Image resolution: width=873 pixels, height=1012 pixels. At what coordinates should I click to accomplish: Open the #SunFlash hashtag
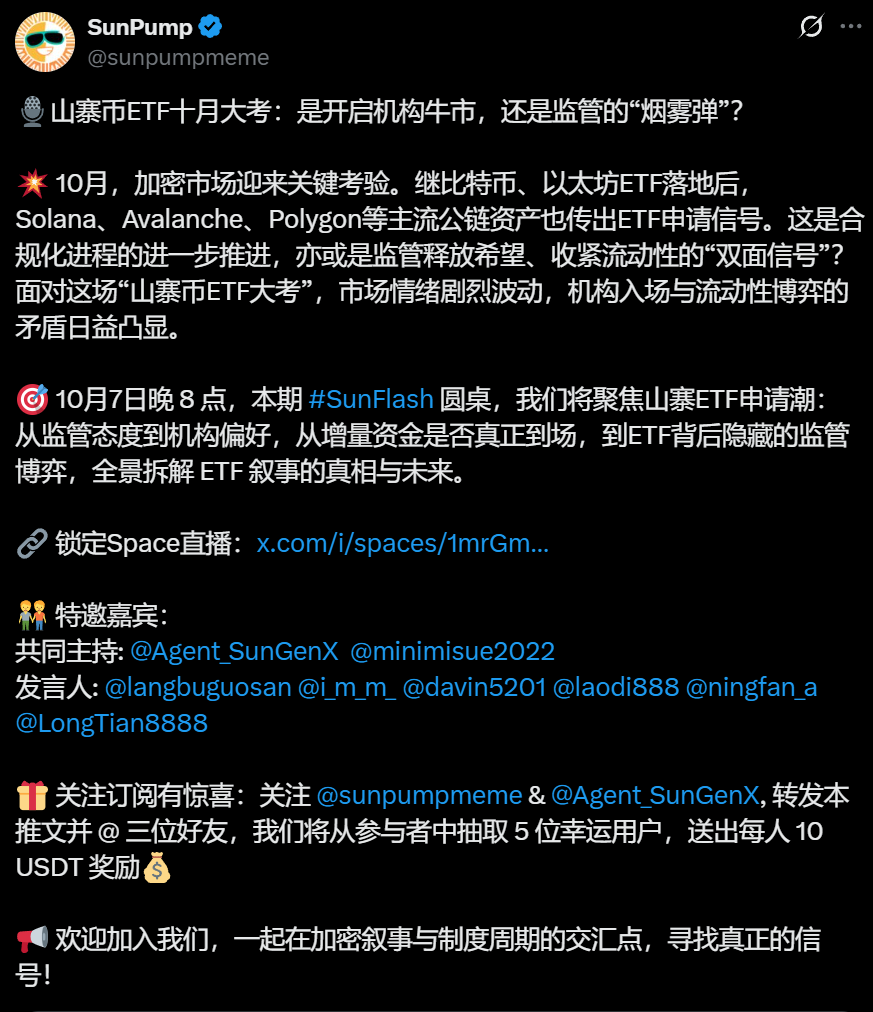click(371, 400)
